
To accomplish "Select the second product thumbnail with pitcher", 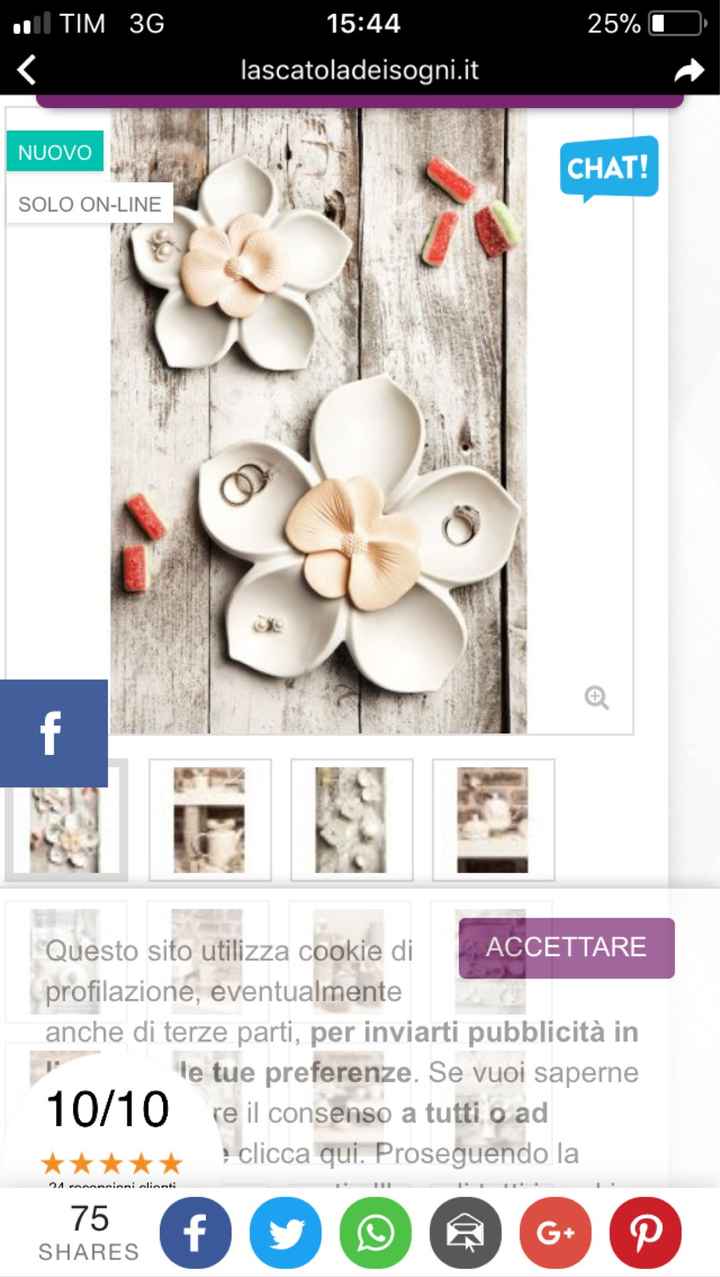I will 209,819.
